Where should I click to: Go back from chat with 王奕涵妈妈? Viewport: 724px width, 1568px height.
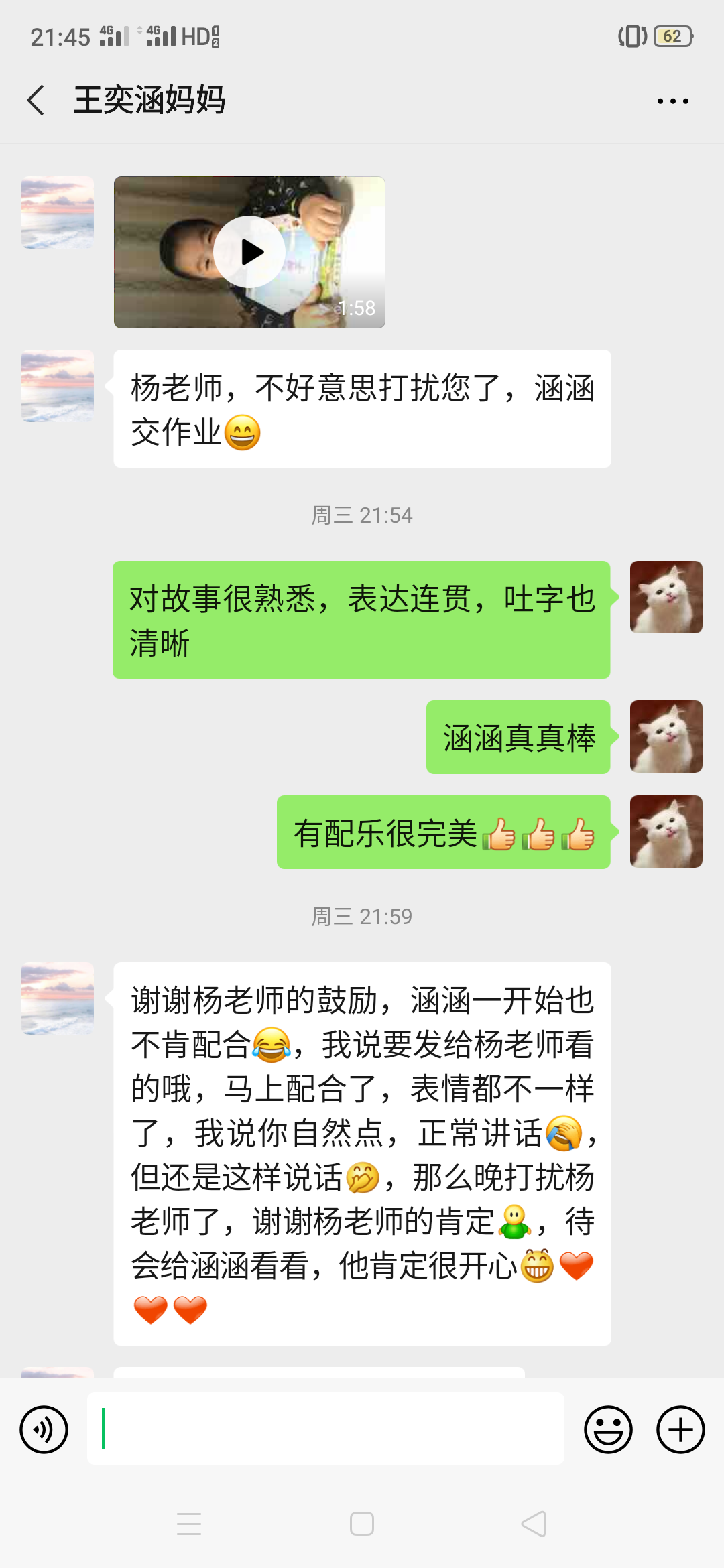point(36,101)
